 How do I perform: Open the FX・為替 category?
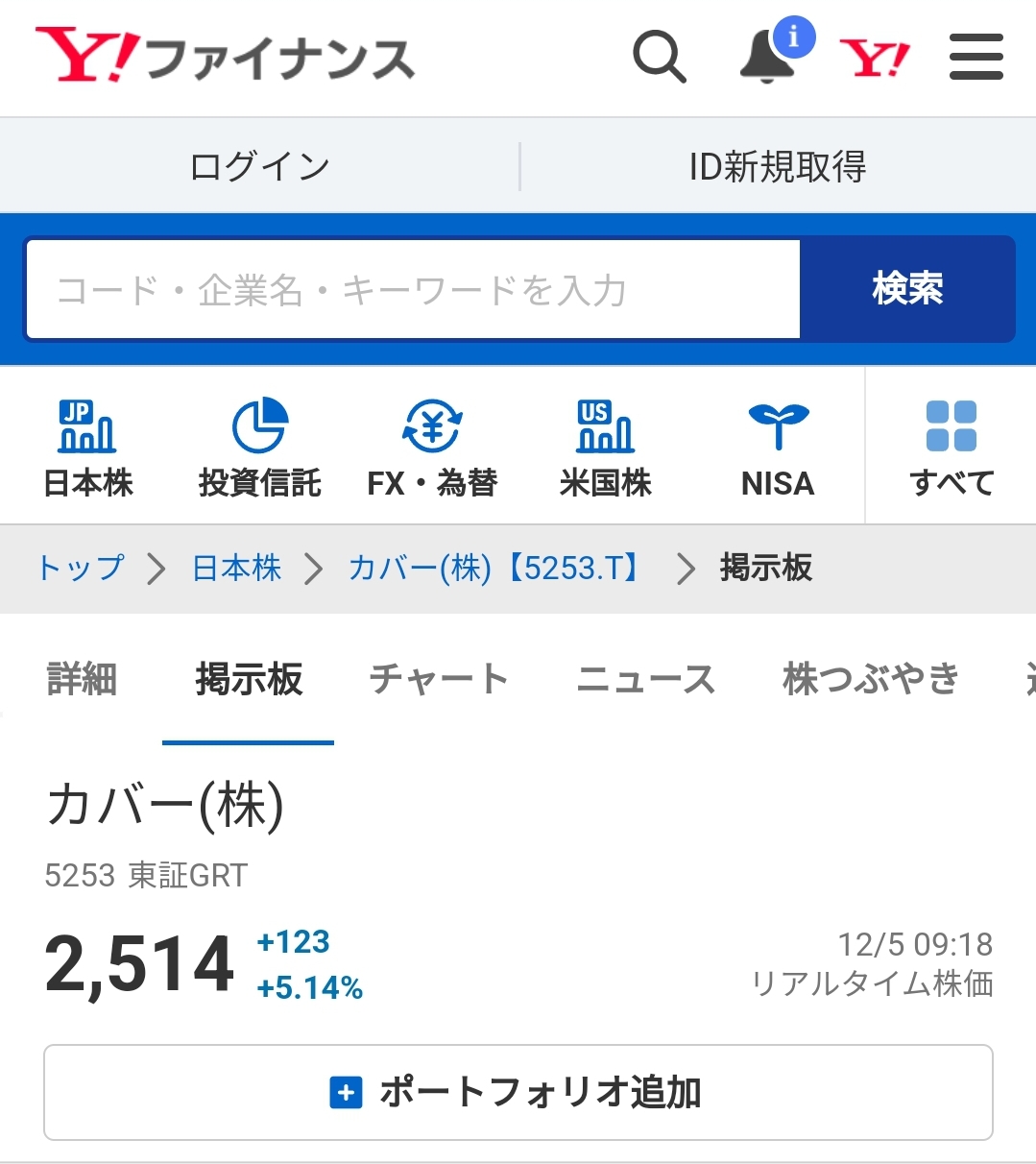click(x=432, y=449)
